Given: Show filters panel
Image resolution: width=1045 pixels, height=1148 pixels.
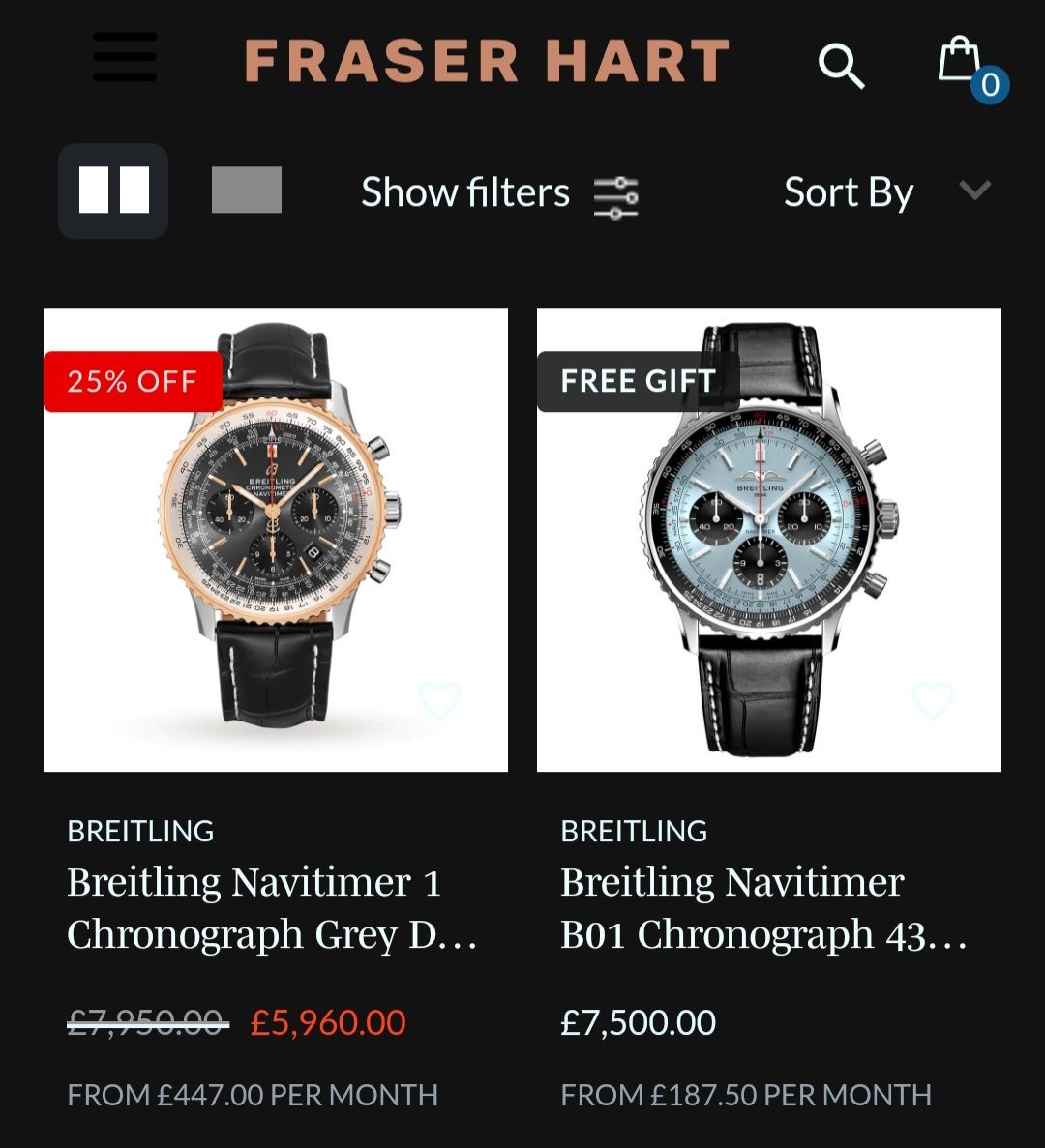Looking at the screenshot, I should (x=498, y=193).
